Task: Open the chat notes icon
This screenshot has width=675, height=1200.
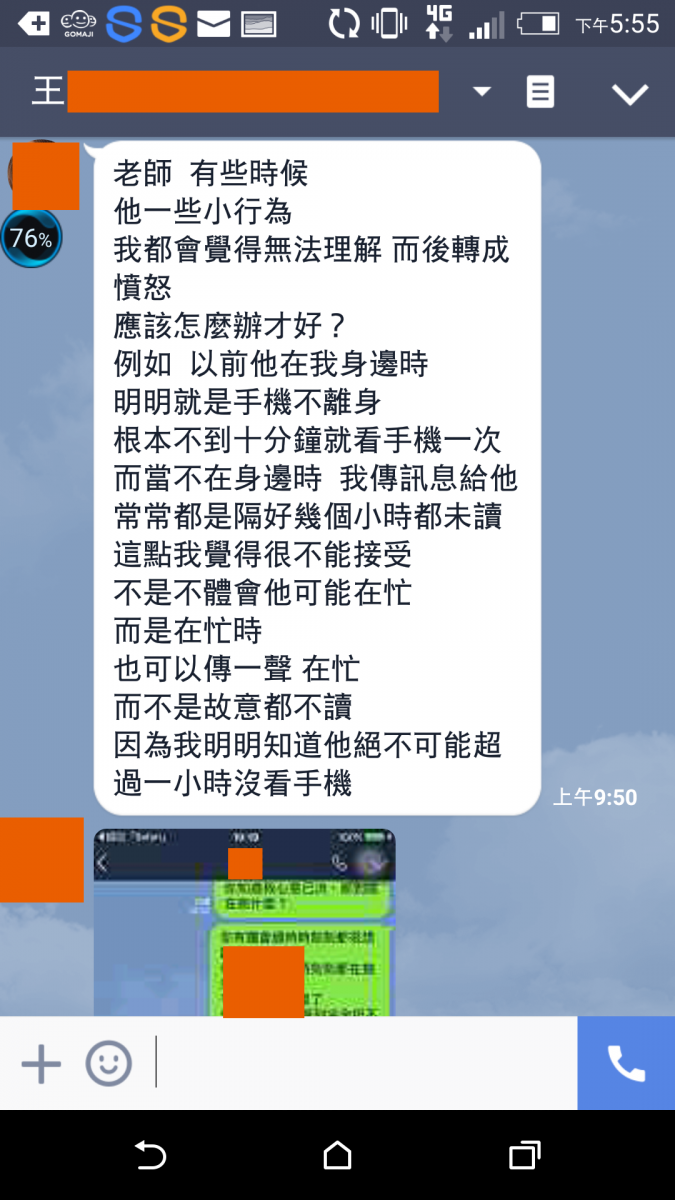Action: tap(540, 93)
